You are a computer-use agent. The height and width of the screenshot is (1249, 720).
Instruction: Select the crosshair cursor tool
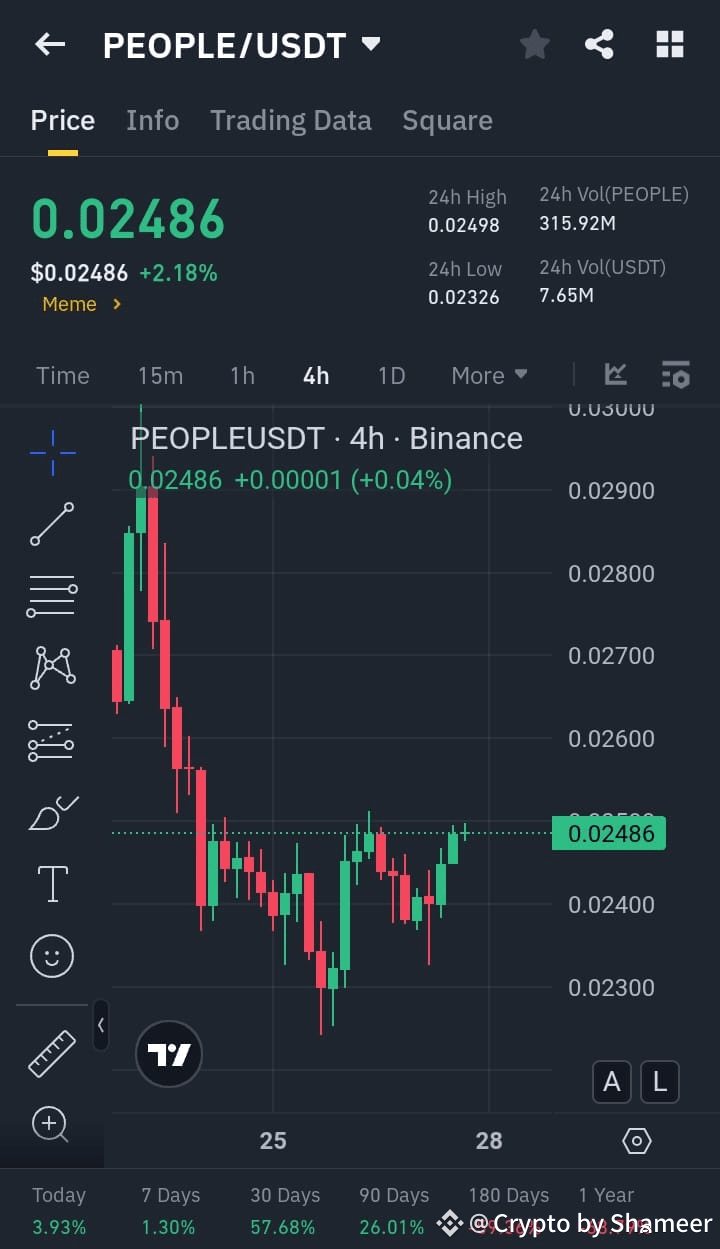(x=51, y=452)
